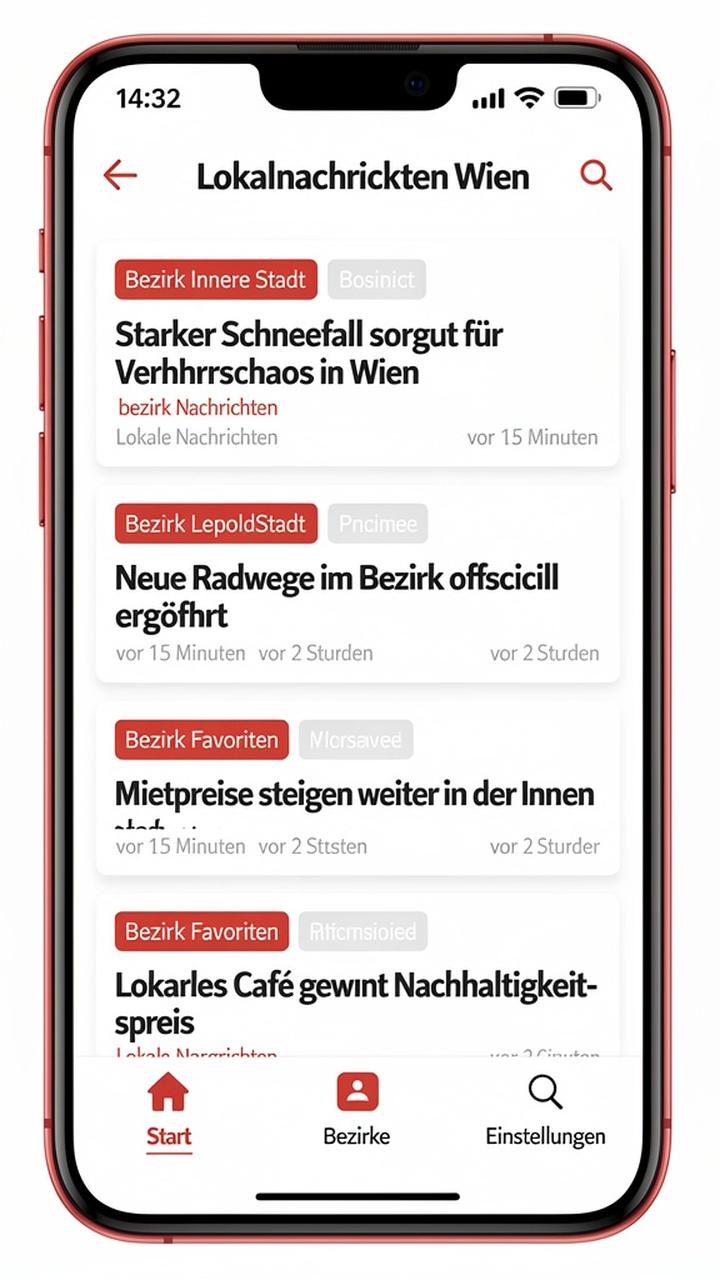Tap the gray tag beside the second Bezirk Favoriten
Image resolution: width=720 pixels, height=1280 pixels.
click(x=362, y=931)
